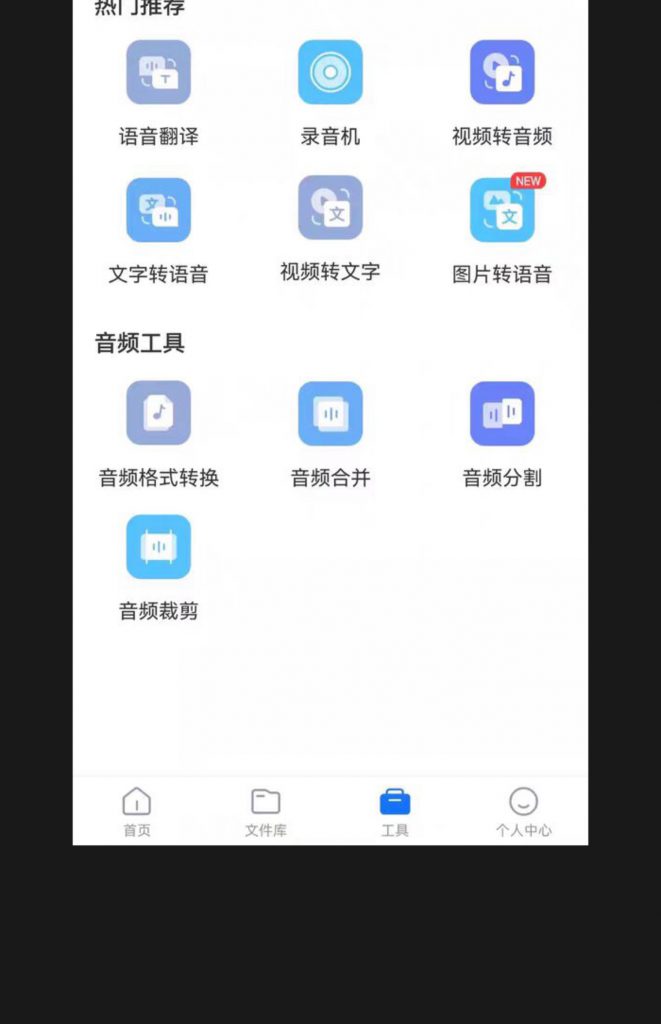Image resolution: width=661 pixels, height=1024 pixels.
Task: Open 音频格式转换 tool
Action: pos(158,413)
